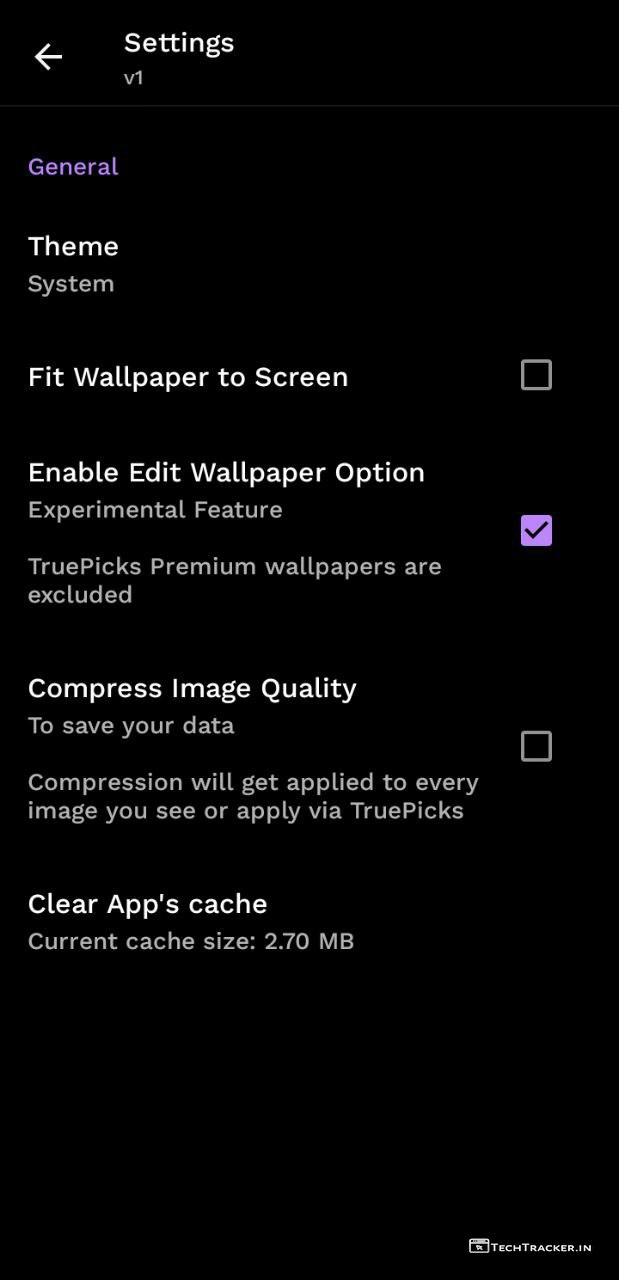This screenshot has width=619, height=1280.
Task: Check the Fit Wallpaper to Screen box
Action: point(536,375)
